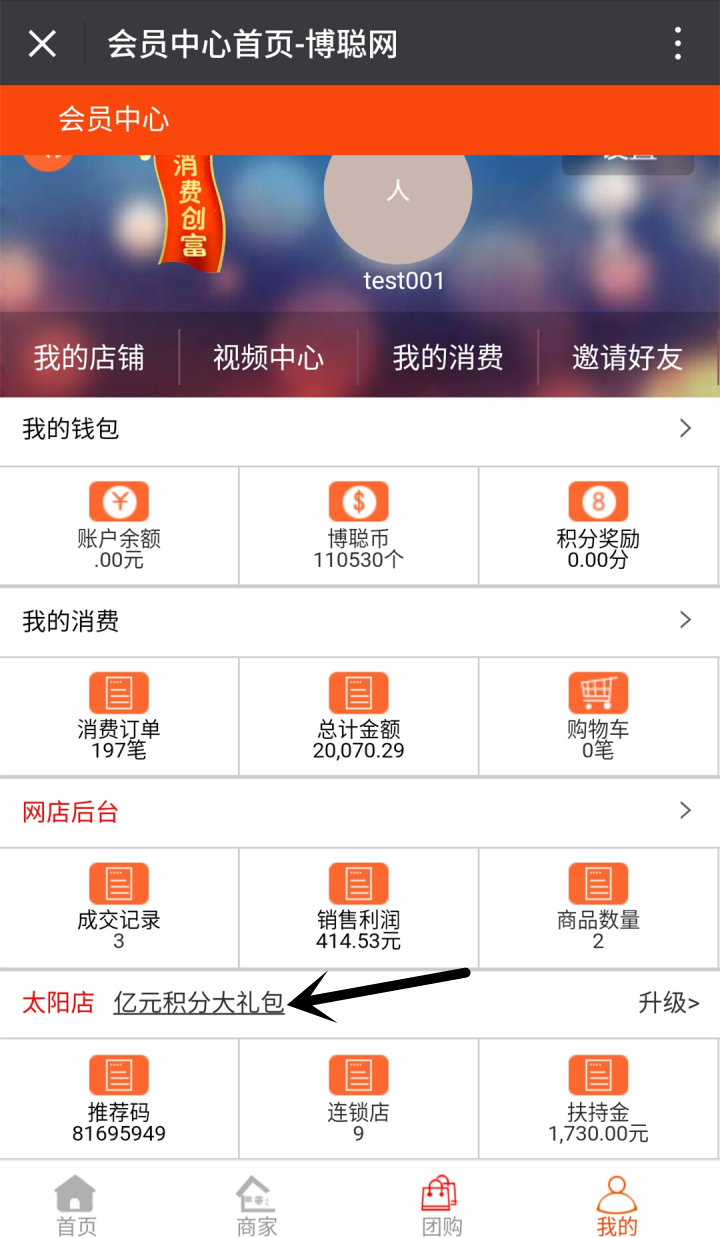The width and height of the screenshot is (720, 1238).
Task: Open the 博聪币 coins tile
Action: pos(359,525)
